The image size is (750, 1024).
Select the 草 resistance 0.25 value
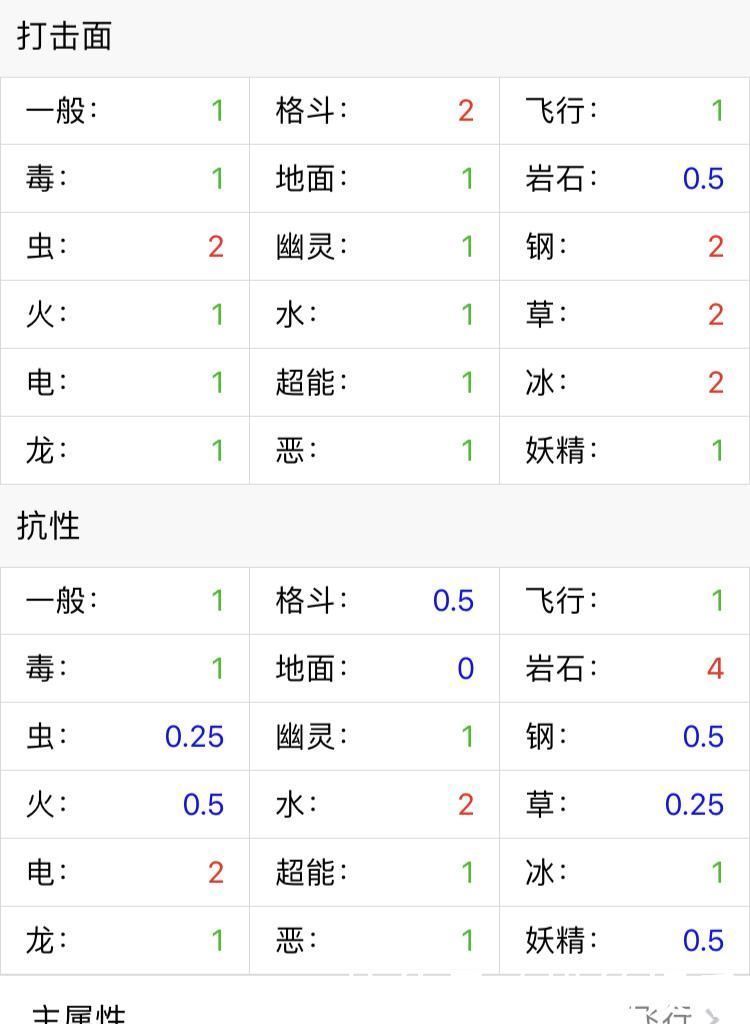625,805
